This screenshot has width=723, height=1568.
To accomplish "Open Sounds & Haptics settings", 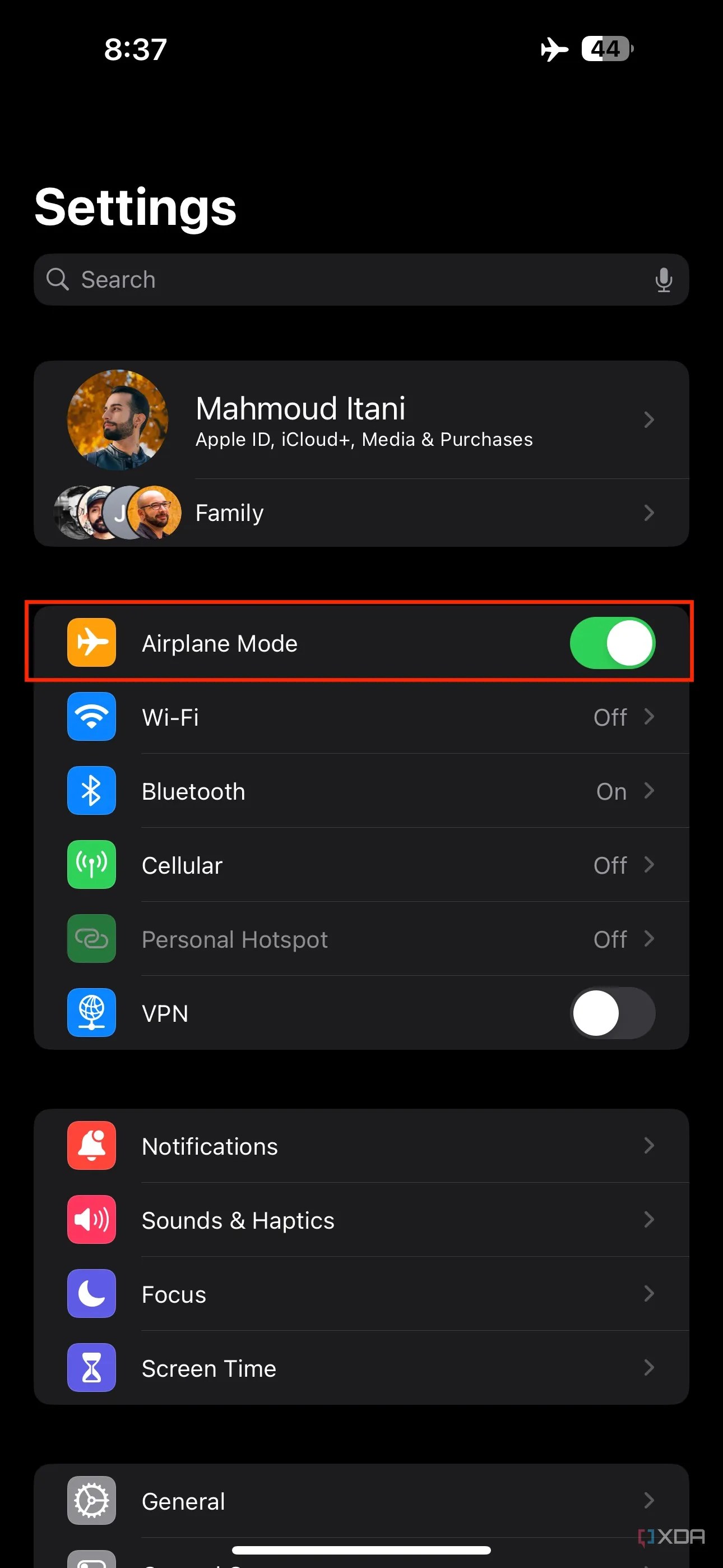I will (361, 1220).
